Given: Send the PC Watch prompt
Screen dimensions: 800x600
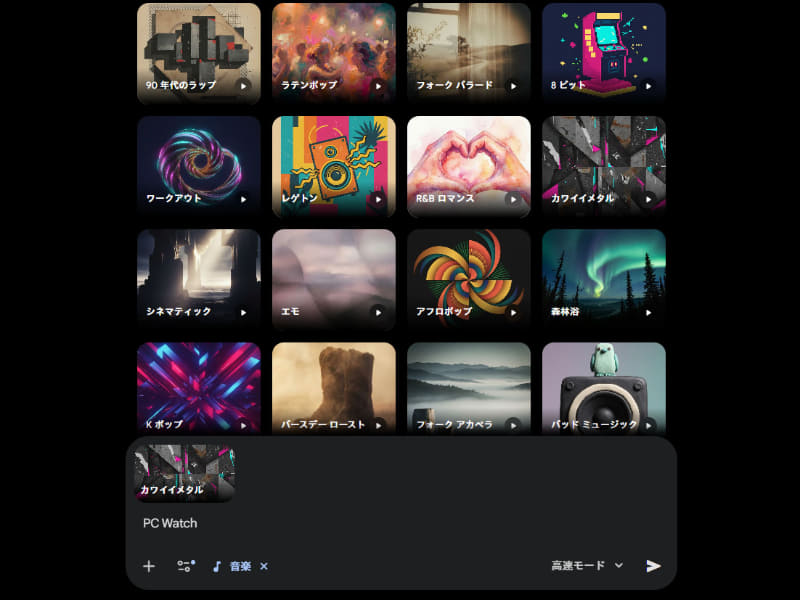Looking at the screenshot, I should (653, 566).
